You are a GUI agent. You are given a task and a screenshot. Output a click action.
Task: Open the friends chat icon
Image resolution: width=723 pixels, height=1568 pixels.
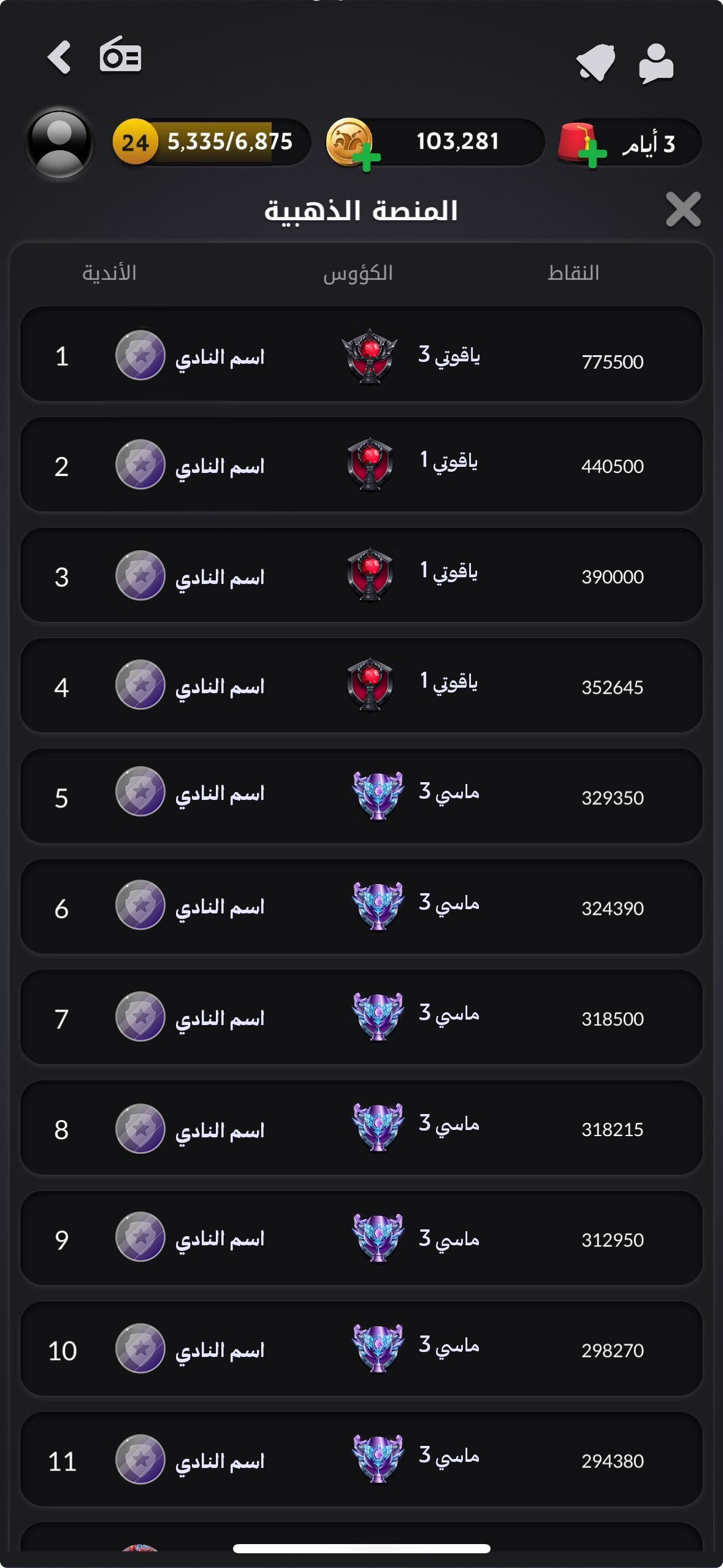656,63
